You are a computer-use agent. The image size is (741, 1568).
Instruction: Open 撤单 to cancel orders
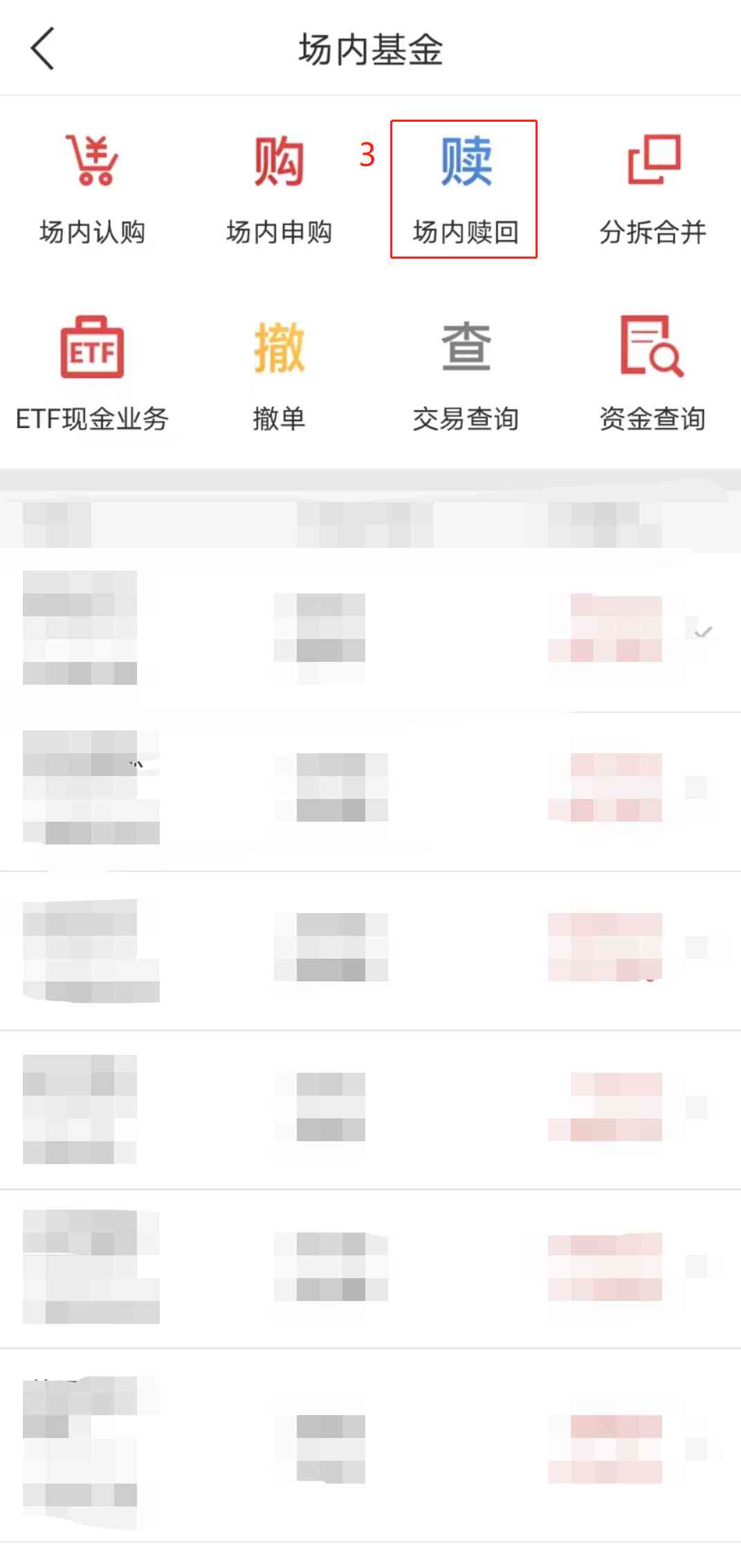[x=279, y=375]
